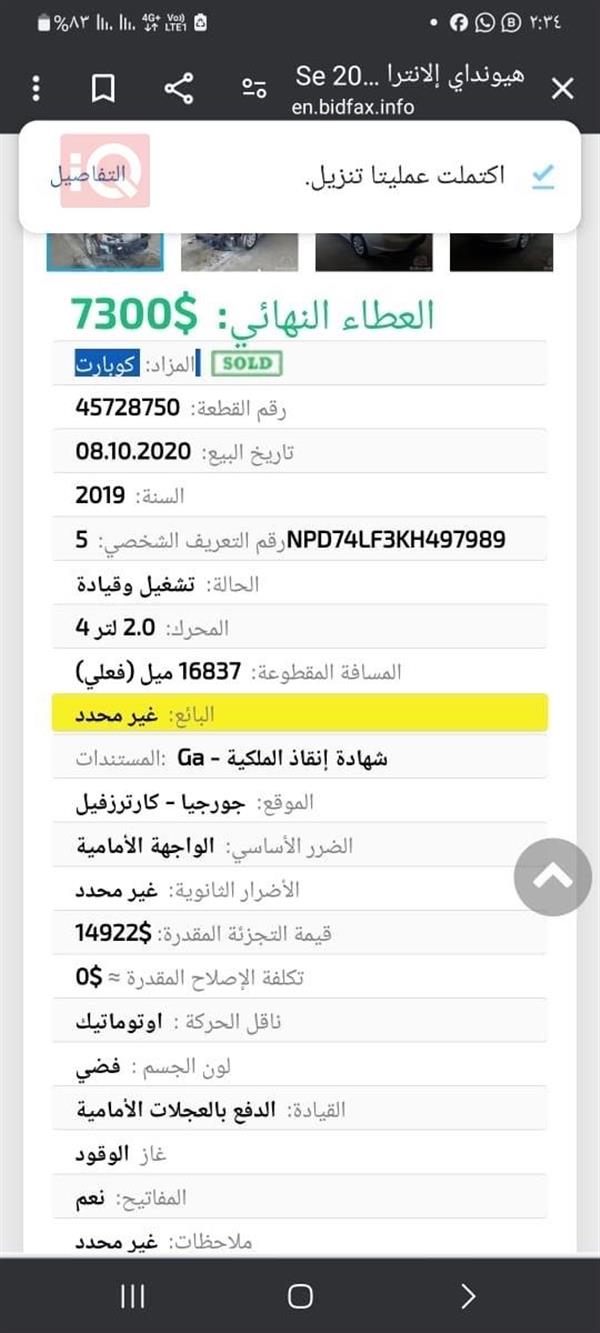The height and width of the screenshot is (1333, 600).
Task: Tap the scroll-to-top arrow button
Action: tap(553, 877)
